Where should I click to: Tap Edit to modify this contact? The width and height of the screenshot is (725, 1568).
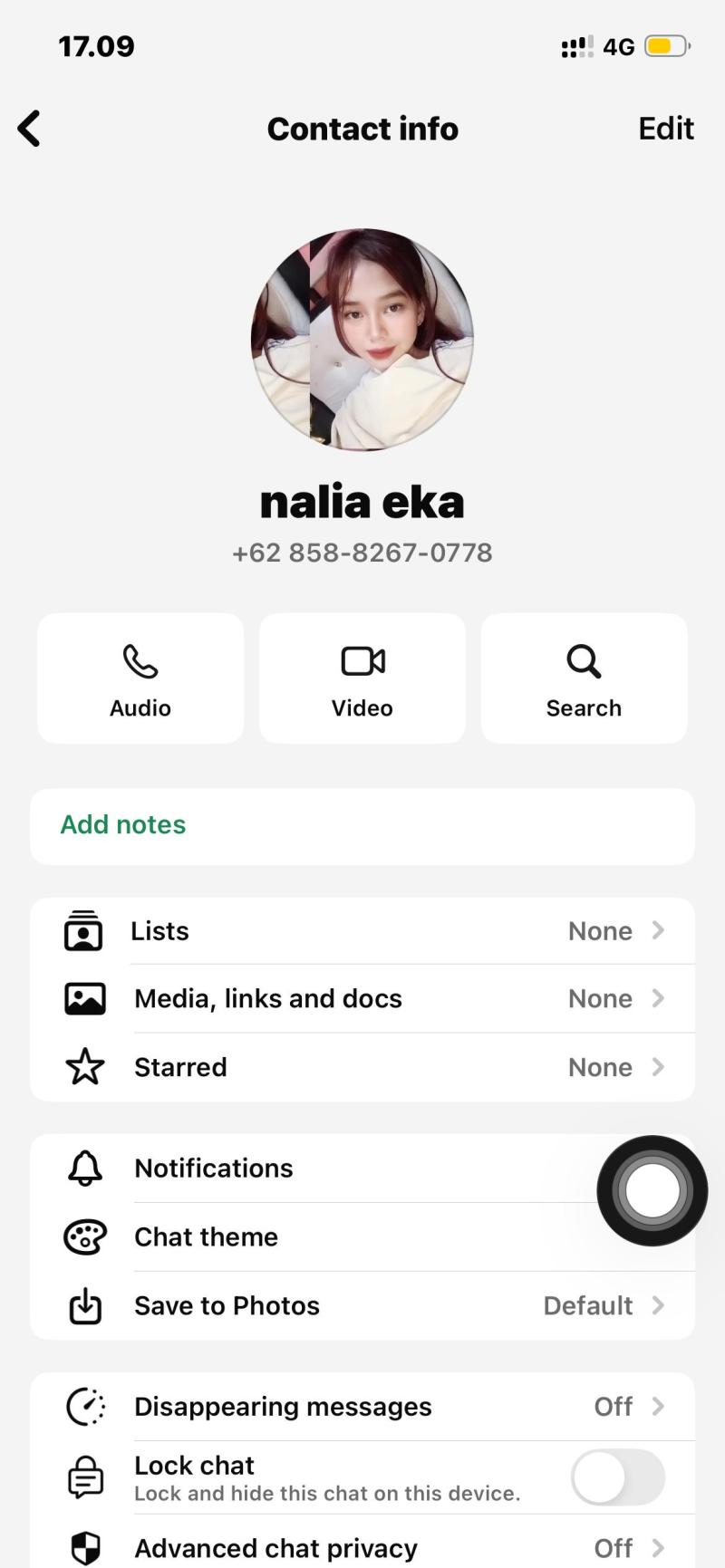(666, 129)
